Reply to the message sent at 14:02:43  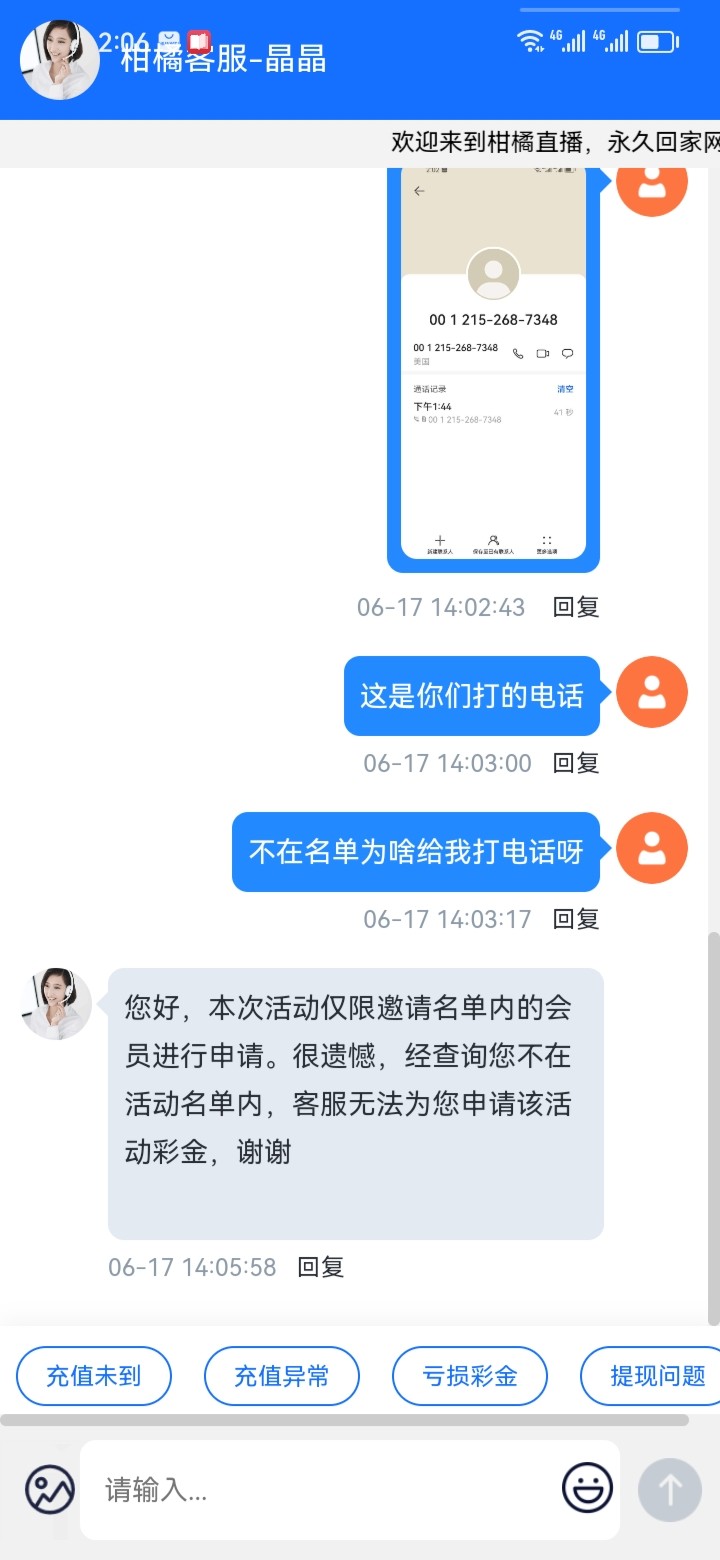(576, 607)
